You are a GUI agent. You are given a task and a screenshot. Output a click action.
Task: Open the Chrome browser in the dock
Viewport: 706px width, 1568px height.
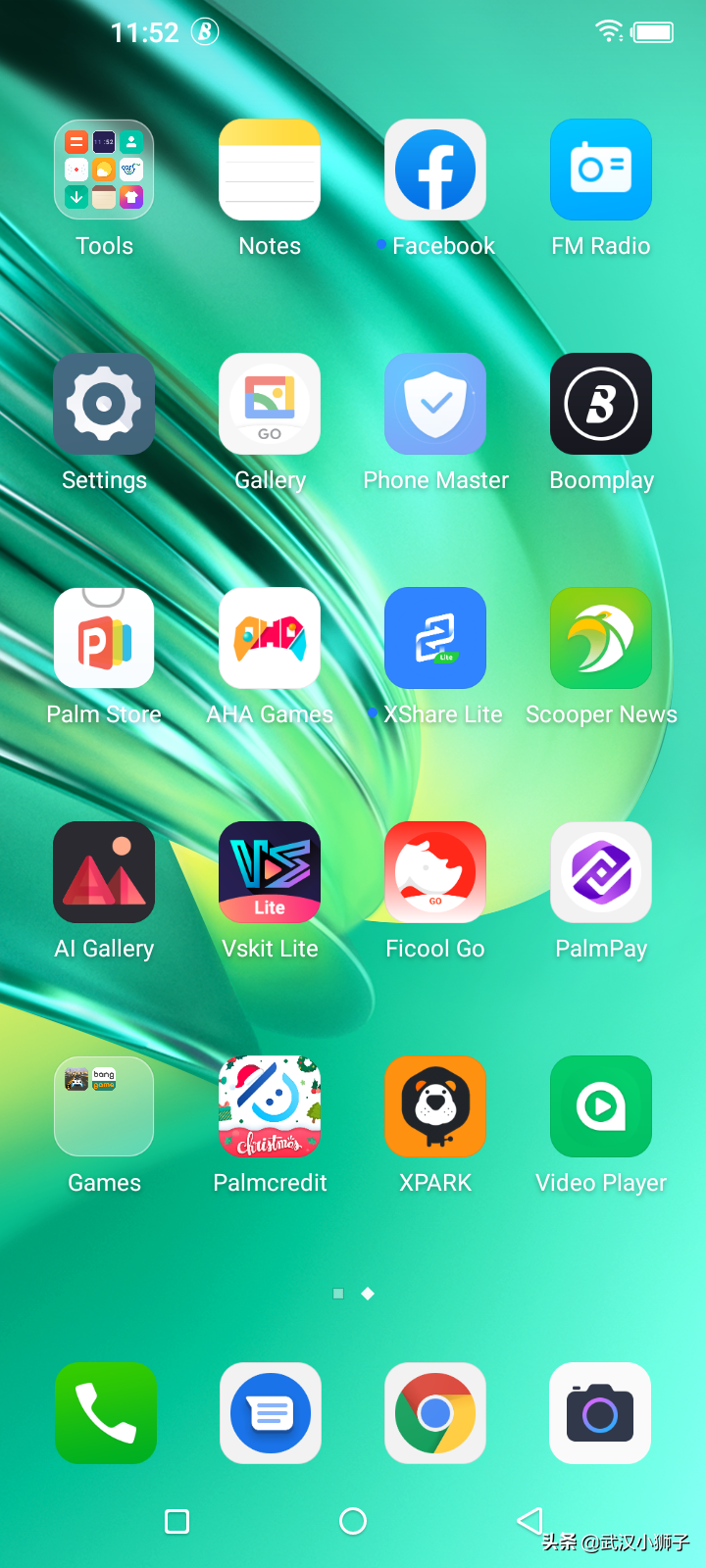click(x=435, y=1413)
